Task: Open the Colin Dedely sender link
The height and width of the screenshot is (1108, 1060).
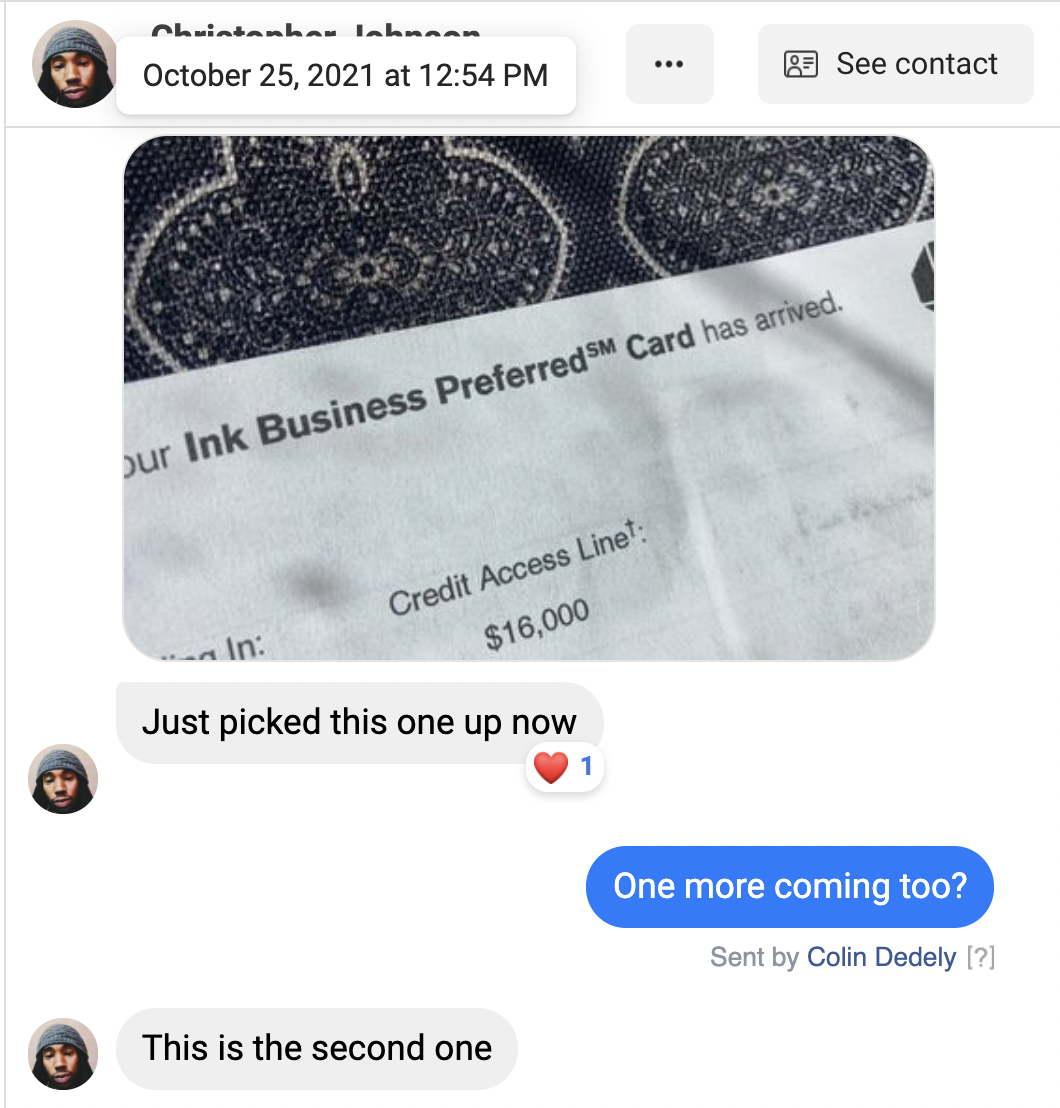Action: tap(881, 957)
